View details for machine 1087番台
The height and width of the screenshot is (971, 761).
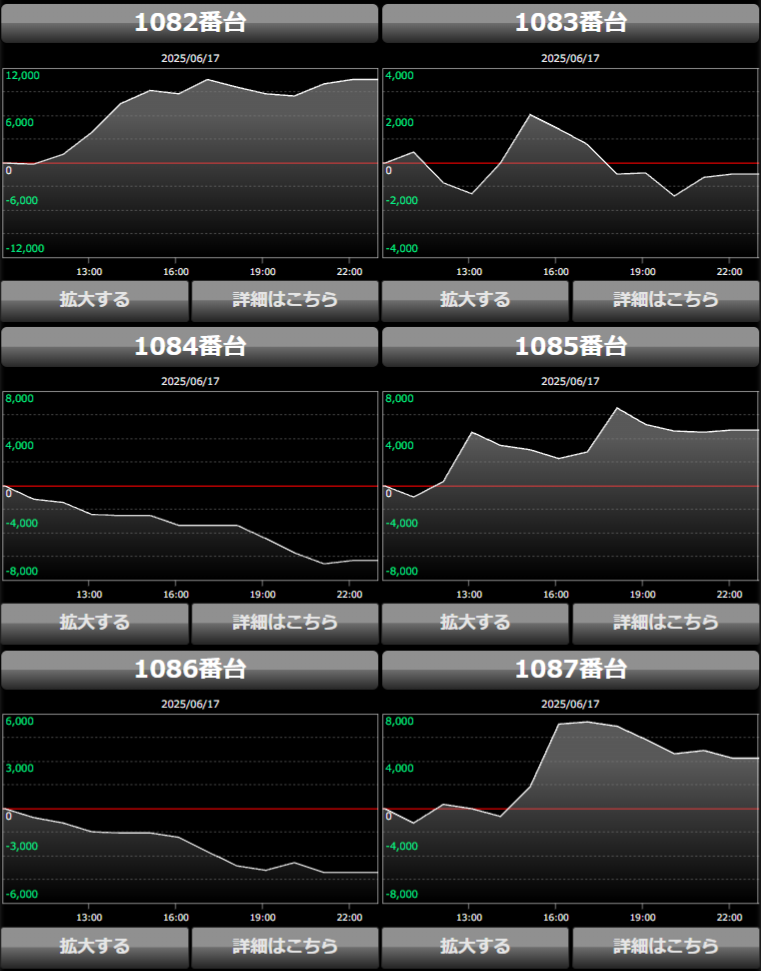666,945
